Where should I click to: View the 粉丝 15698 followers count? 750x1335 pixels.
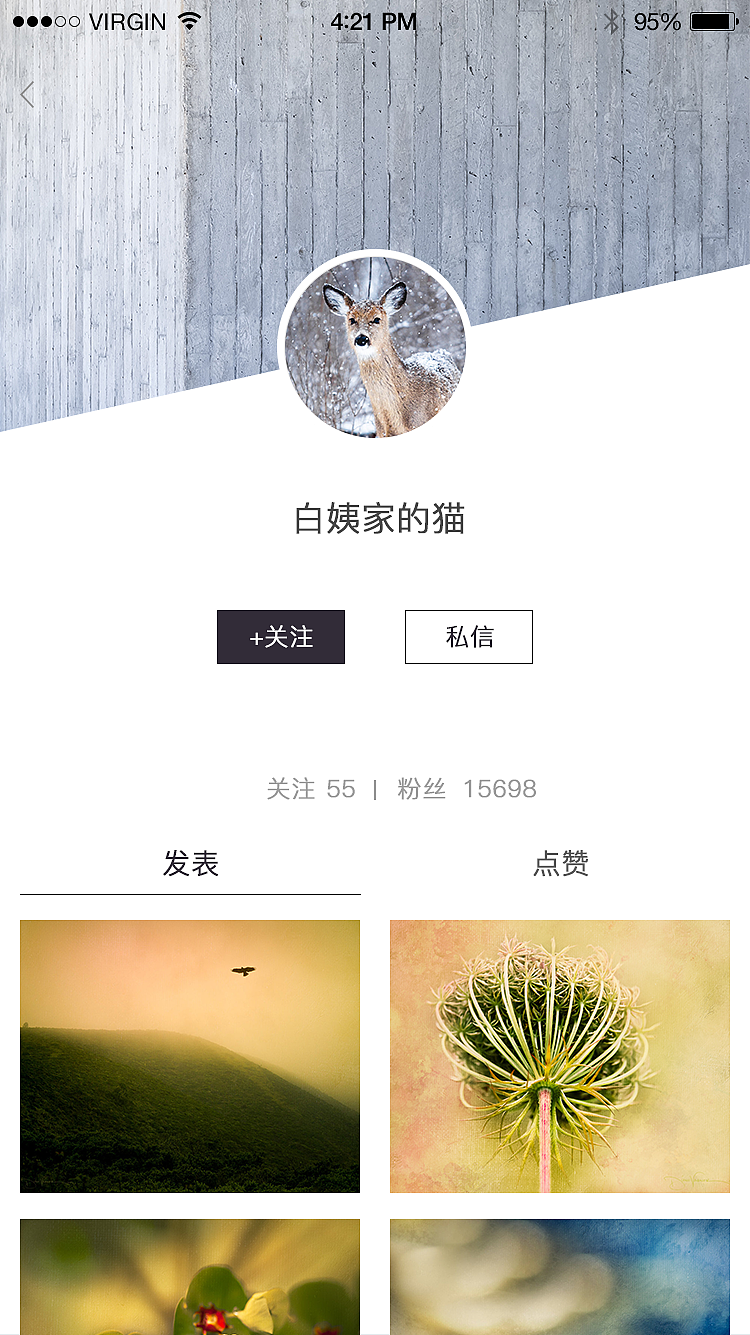coord(470,789)
